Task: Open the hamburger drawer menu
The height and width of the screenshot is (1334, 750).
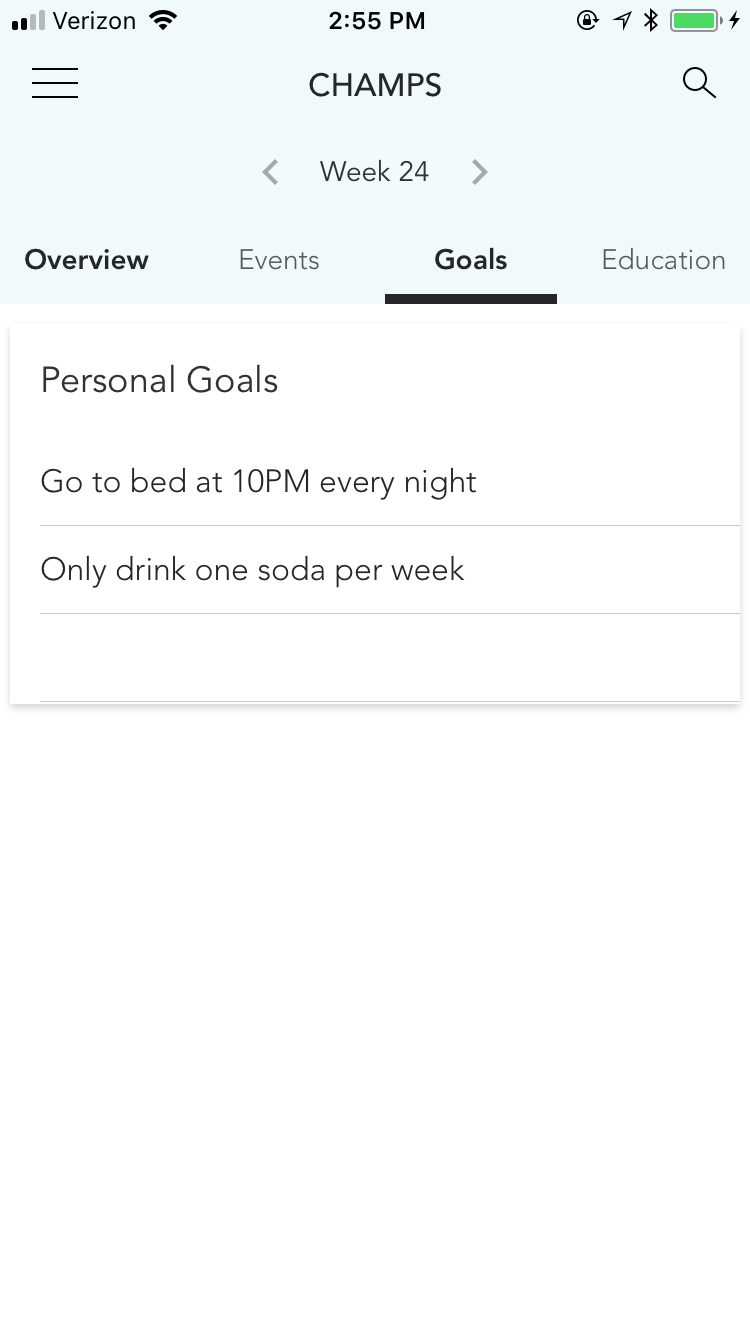Action: pos(55,83)
